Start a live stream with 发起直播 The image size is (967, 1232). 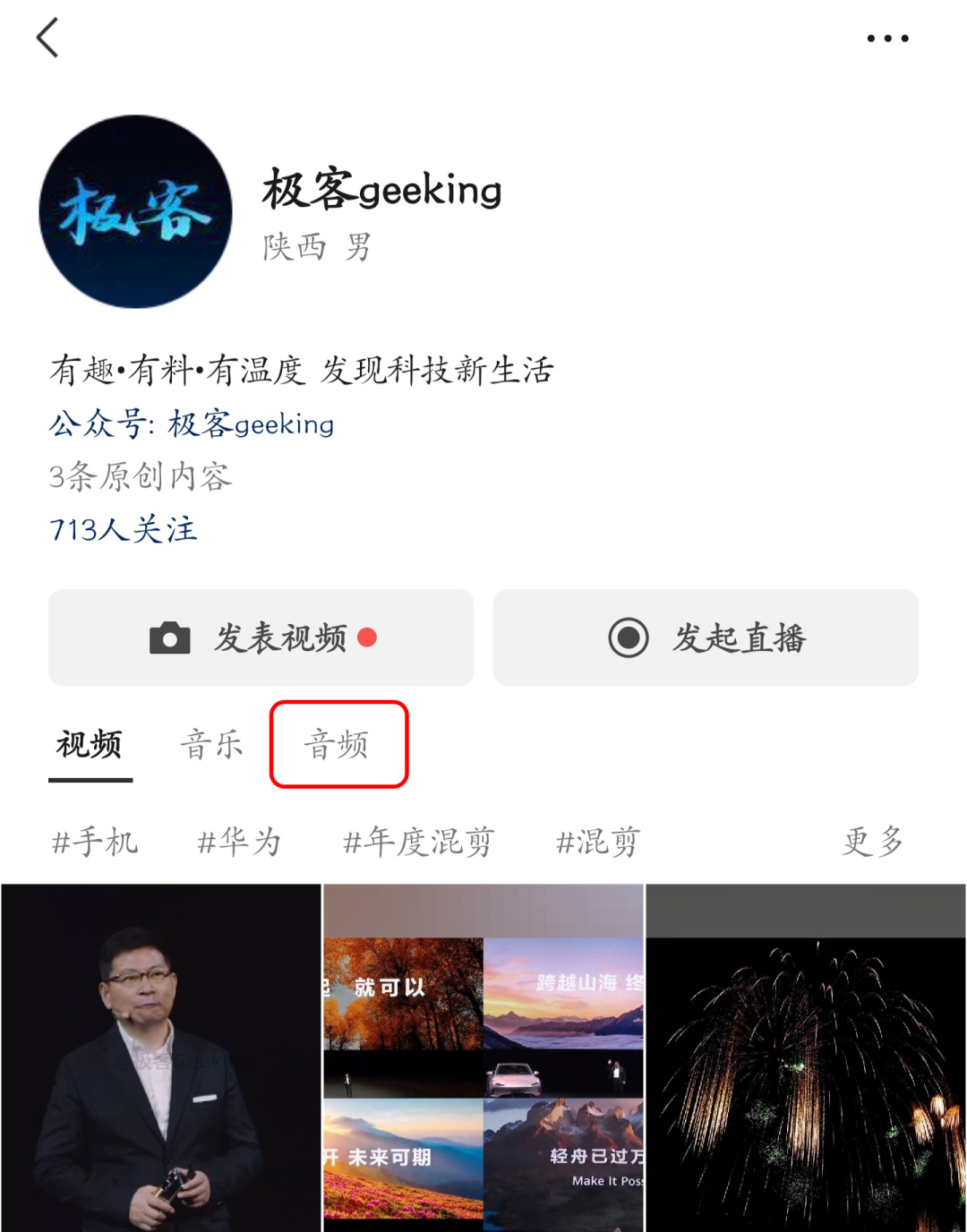coord(706,637)
